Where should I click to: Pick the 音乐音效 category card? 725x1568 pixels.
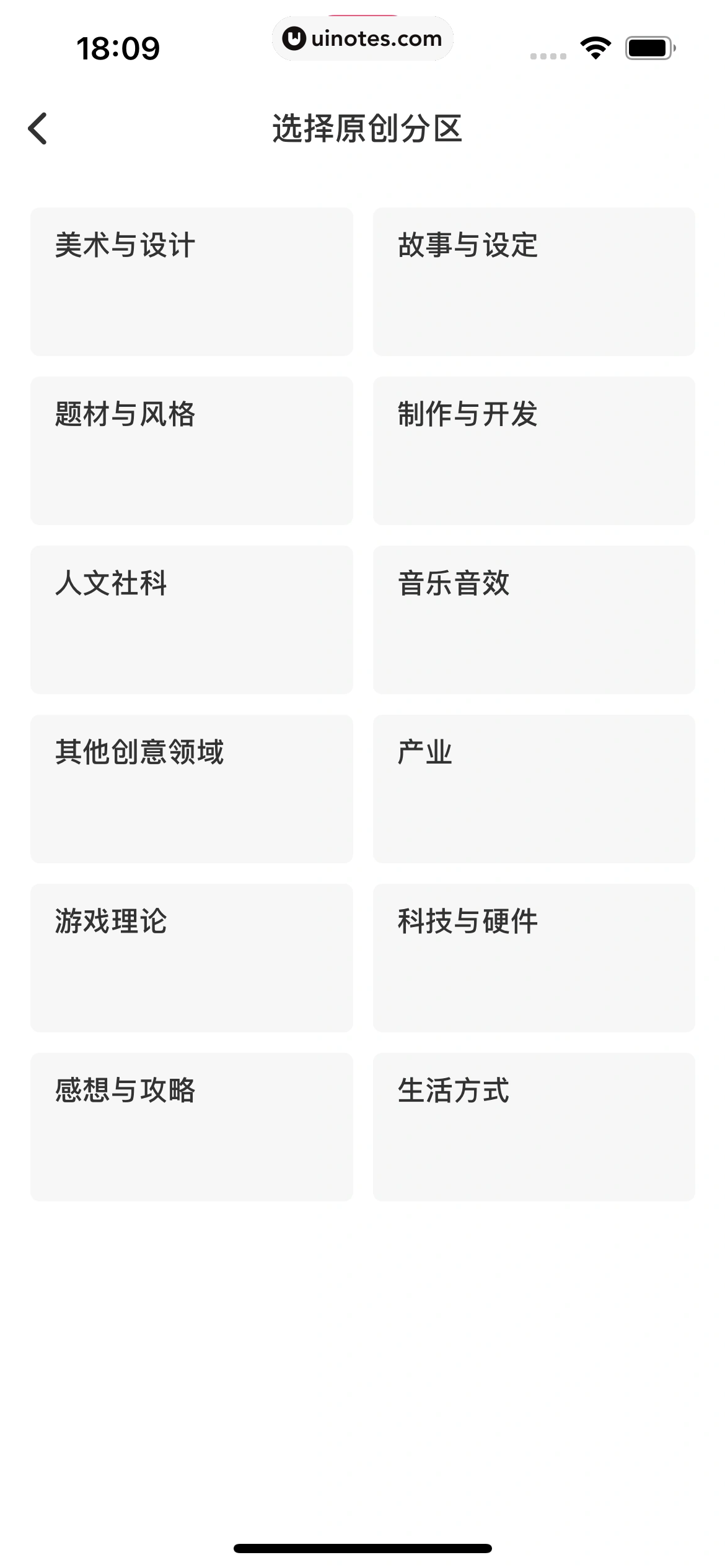(x=534, y=618)
